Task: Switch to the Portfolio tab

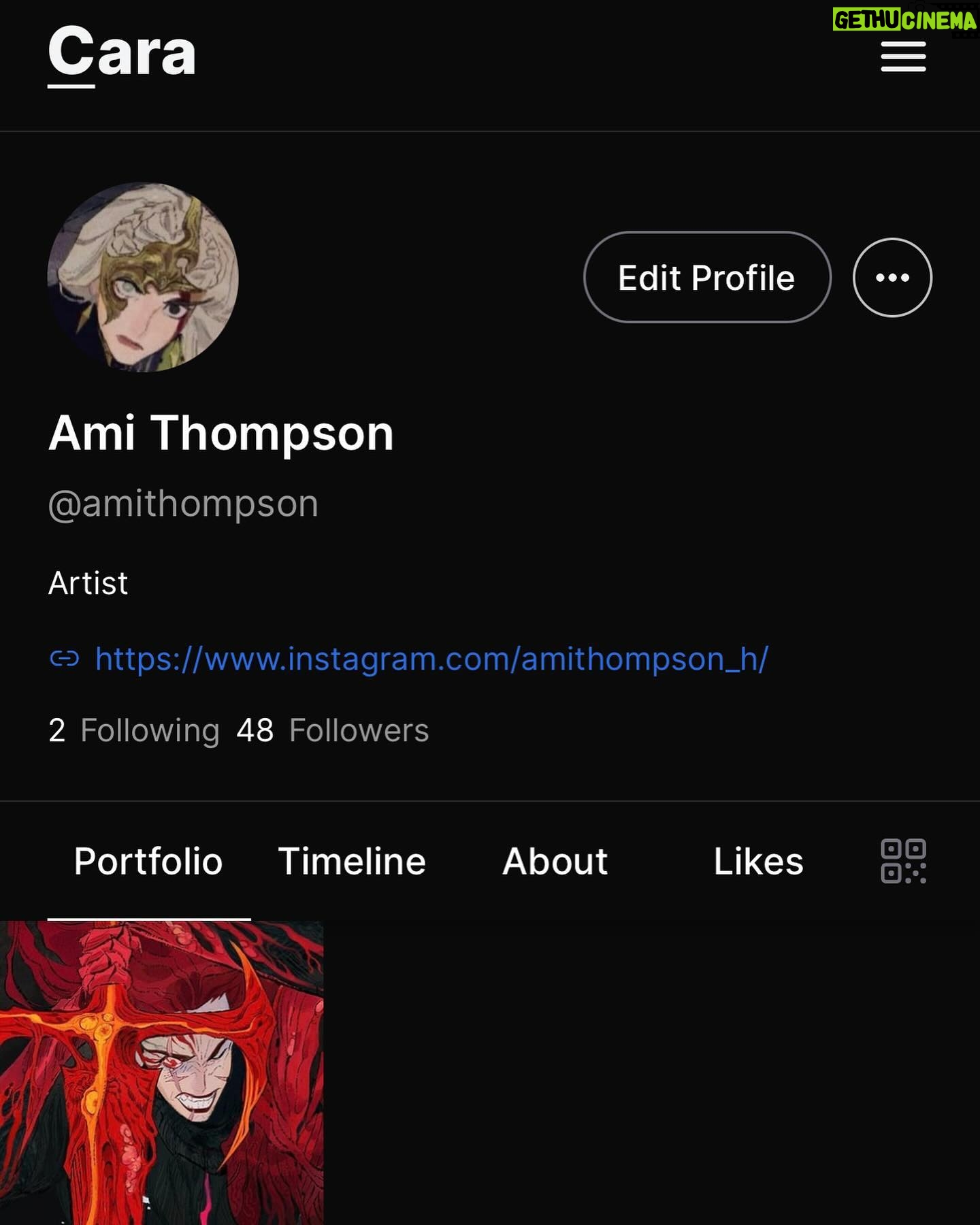Action: (148, 862)
